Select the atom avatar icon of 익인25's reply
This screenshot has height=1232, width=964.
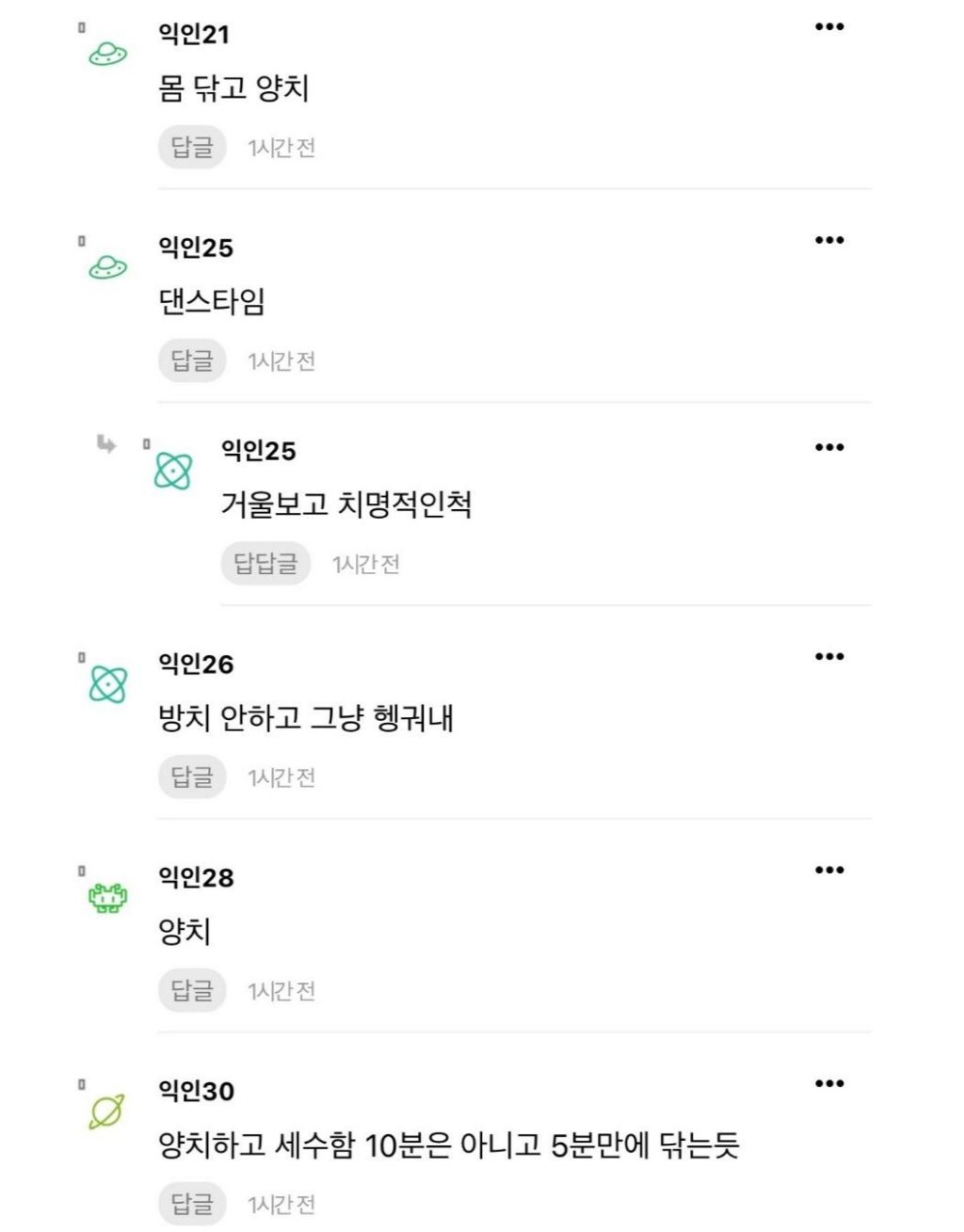click(172, 470)
